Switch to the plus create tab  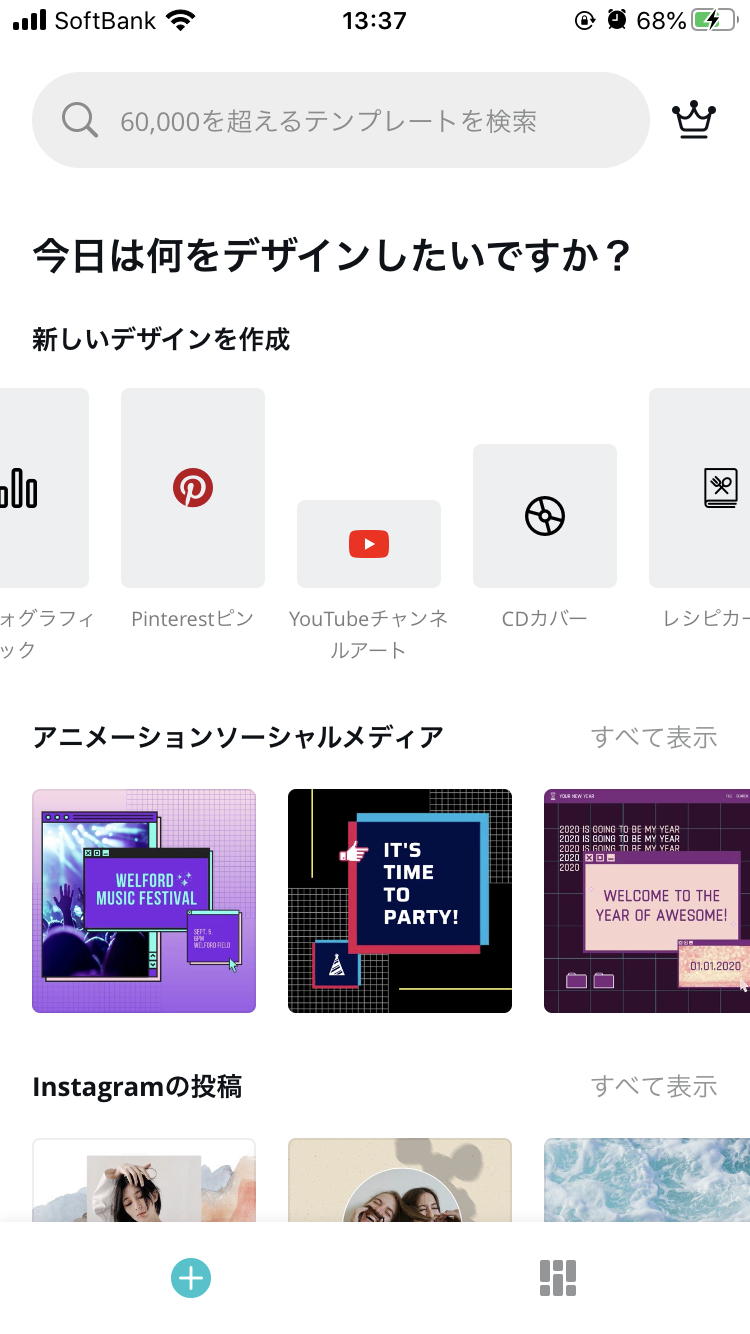(191, 1278)
